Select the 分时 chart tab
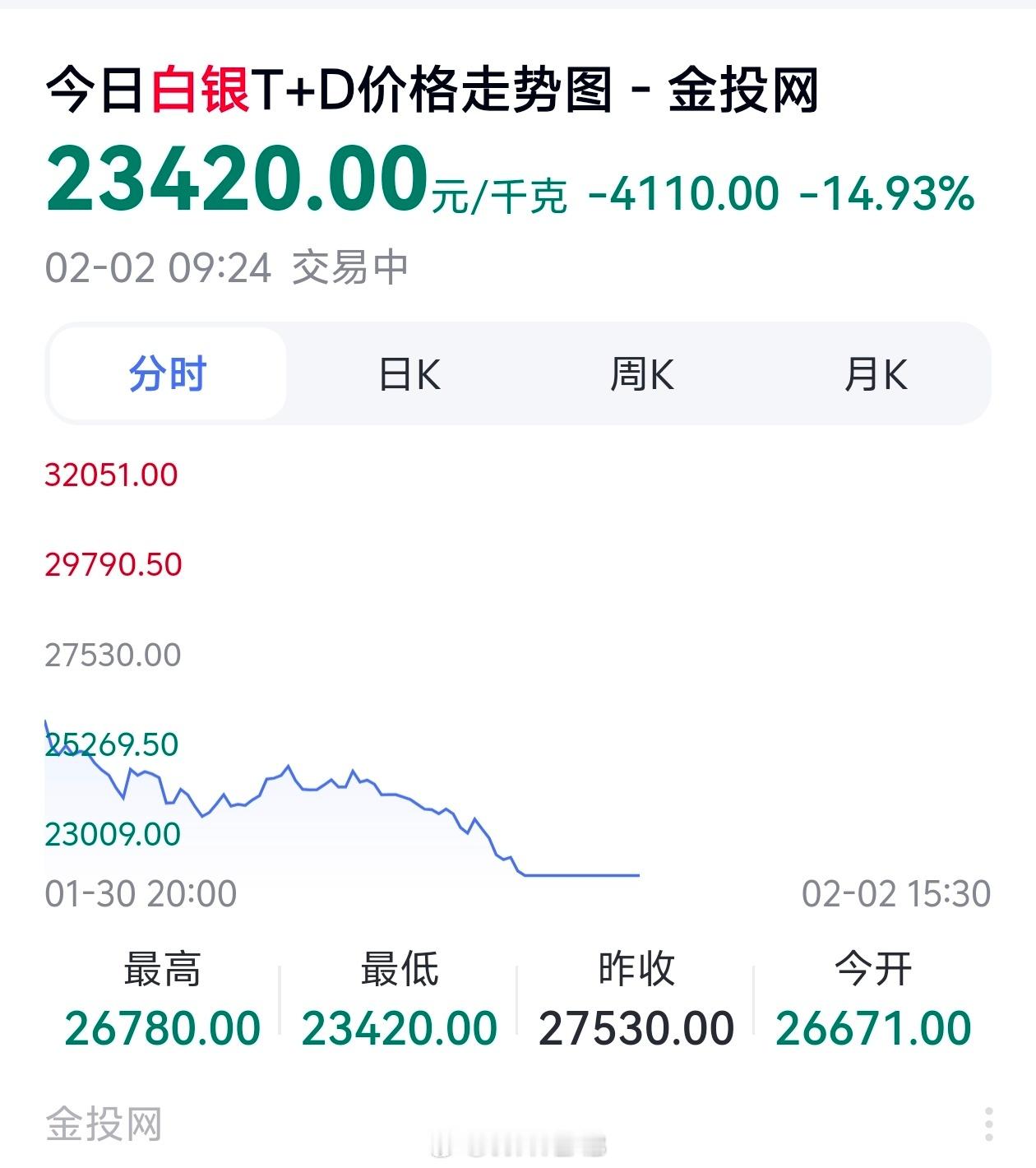 [168, 374]
